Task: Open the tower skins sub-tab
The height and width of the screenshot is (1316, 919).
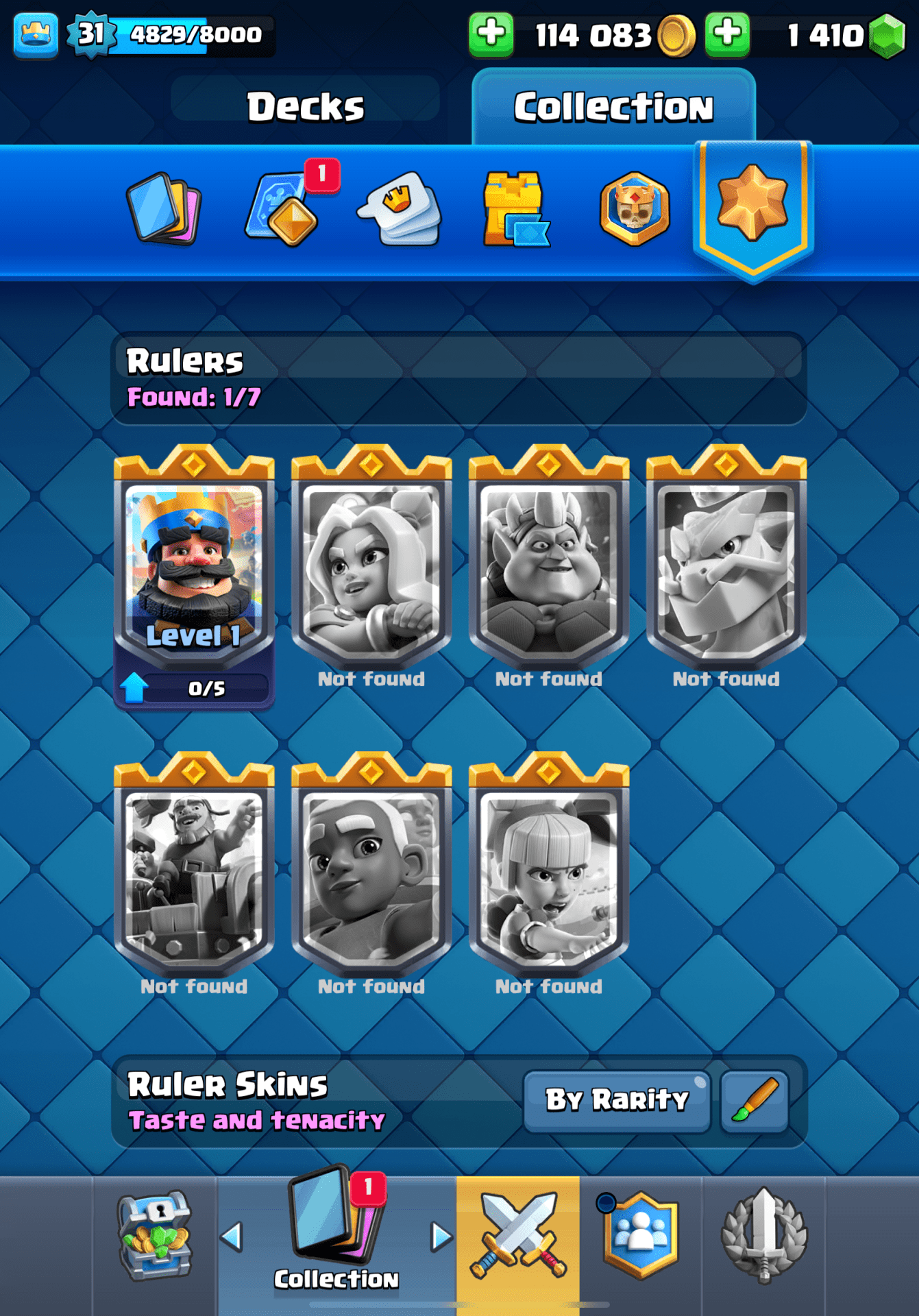Action: (515, 208)
